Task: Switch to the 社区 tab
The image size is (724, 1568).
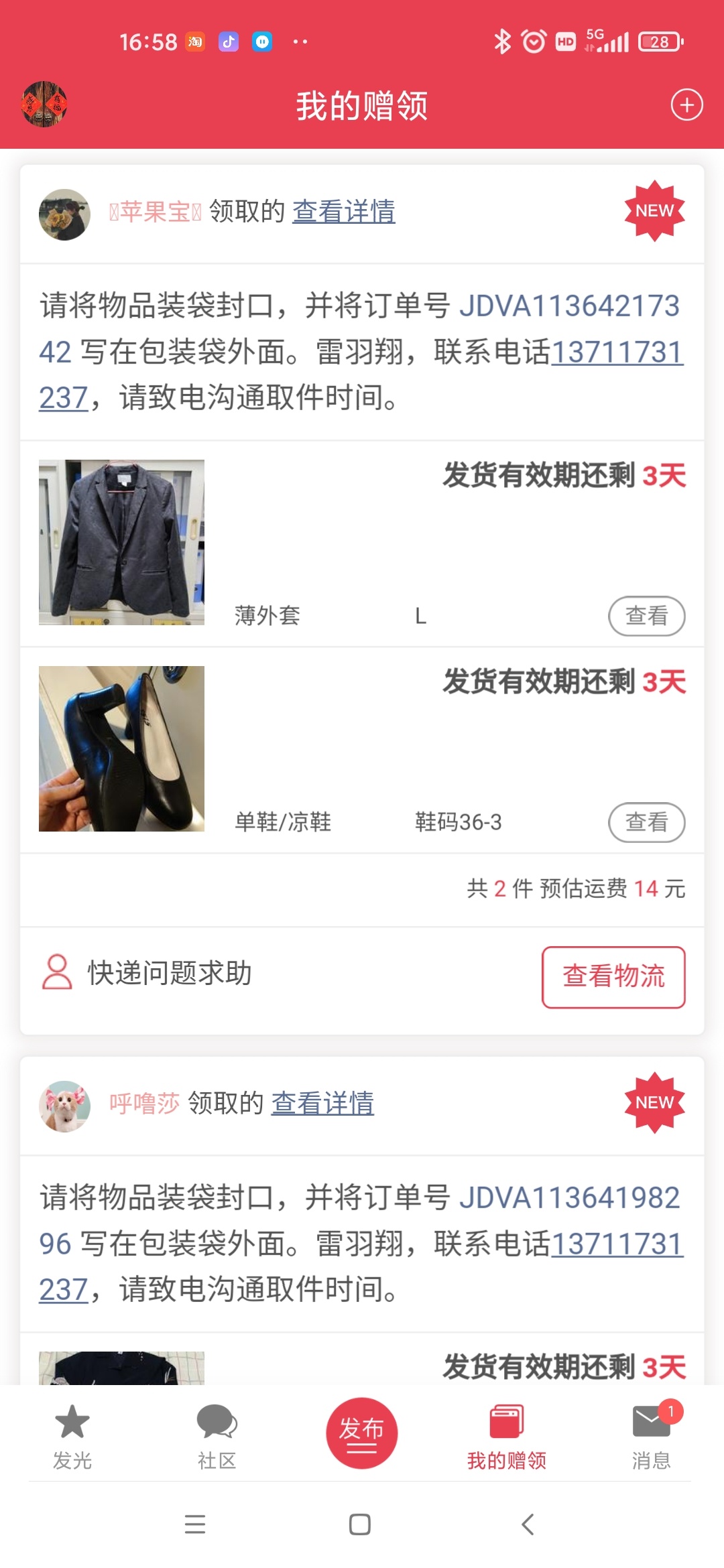Action: pos(217,1435)
